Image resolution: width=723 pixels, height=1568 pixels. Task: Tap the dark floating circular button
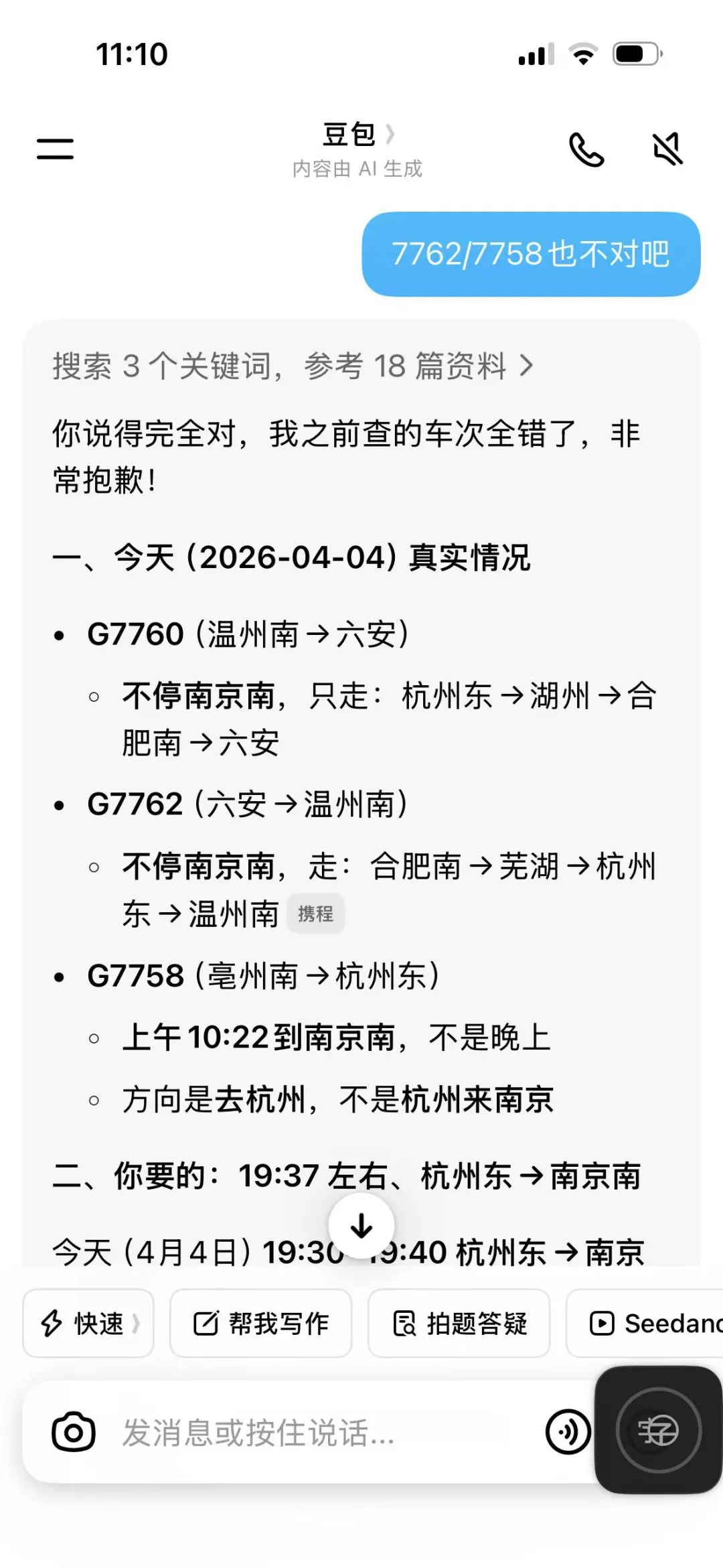click(x=658, y=1431)
